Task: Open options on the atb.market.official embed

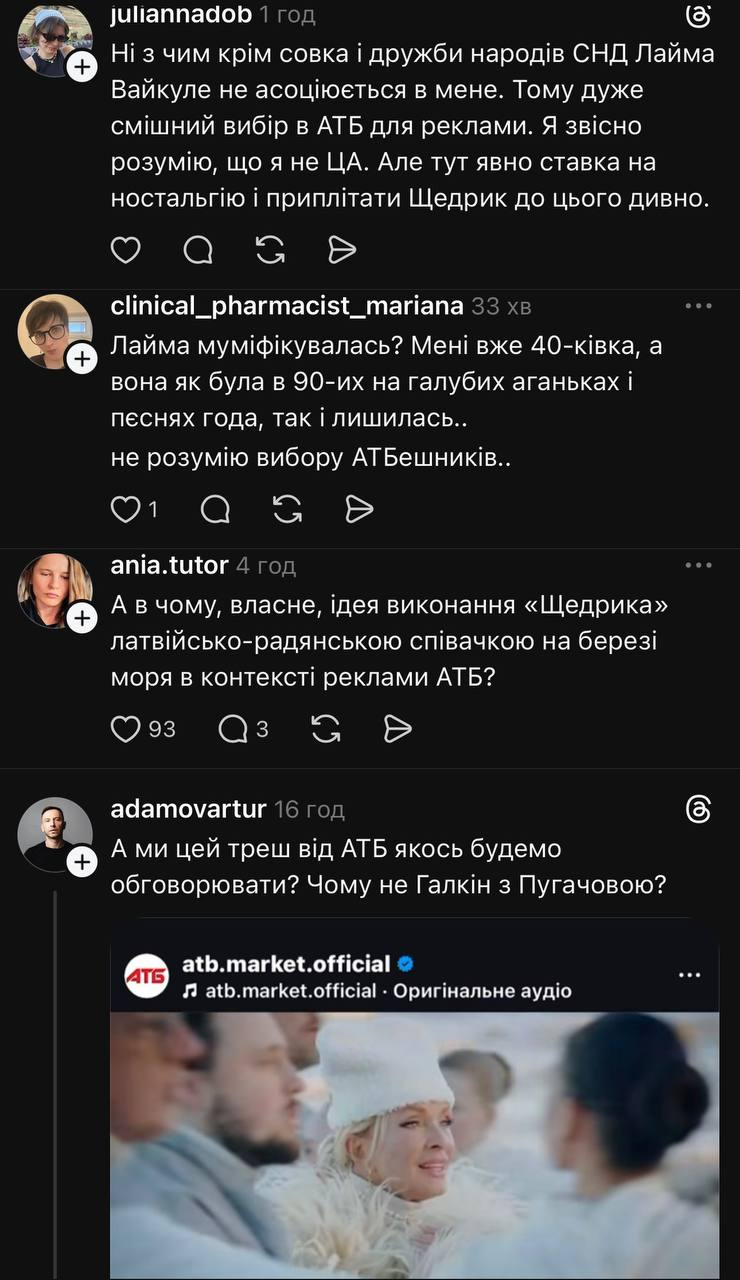Action: (690, 975)
